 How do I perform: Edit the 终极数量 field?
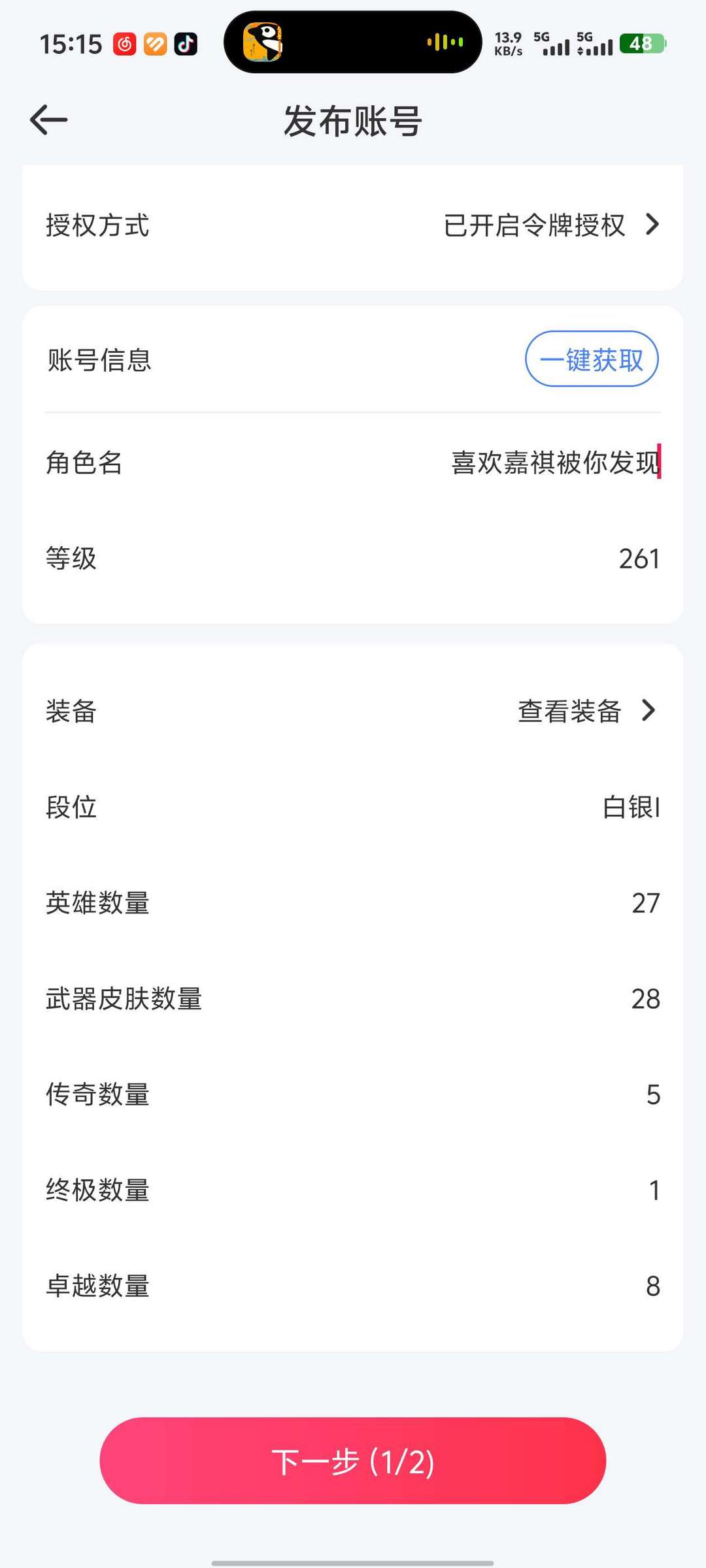[x=353, y=1190]
